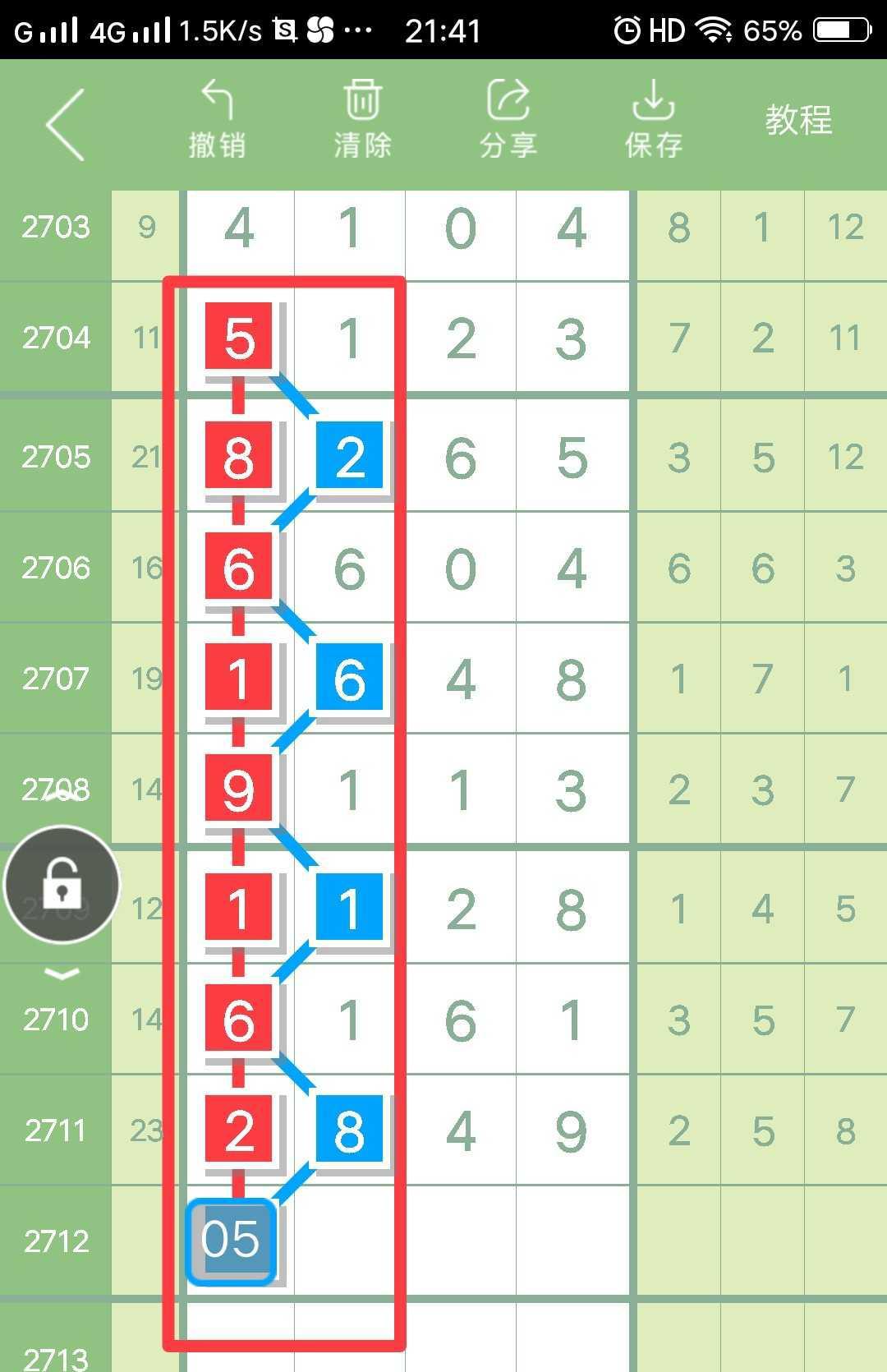Tap the down chevron below the lock
The width and height of the screenshot is (887, 1372).
pyautogui.click(x=62, y=974)
